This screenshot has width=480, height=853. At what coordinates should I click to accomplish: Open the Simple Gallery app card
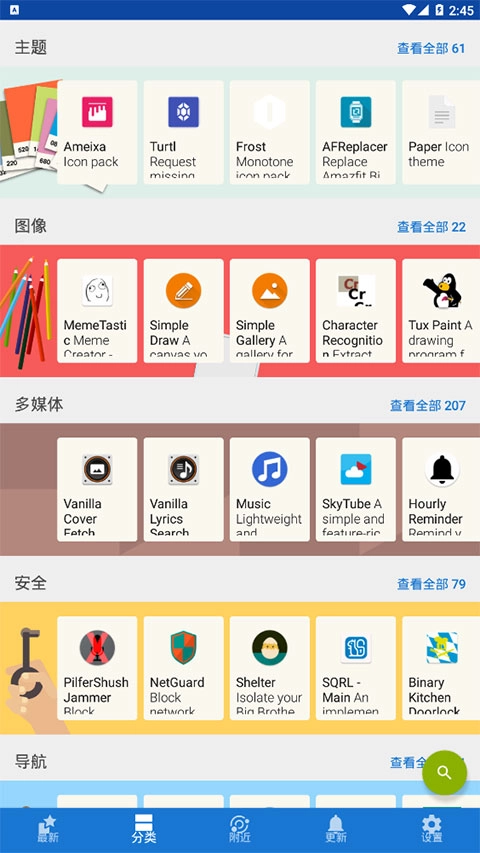(x=269, y=311)
